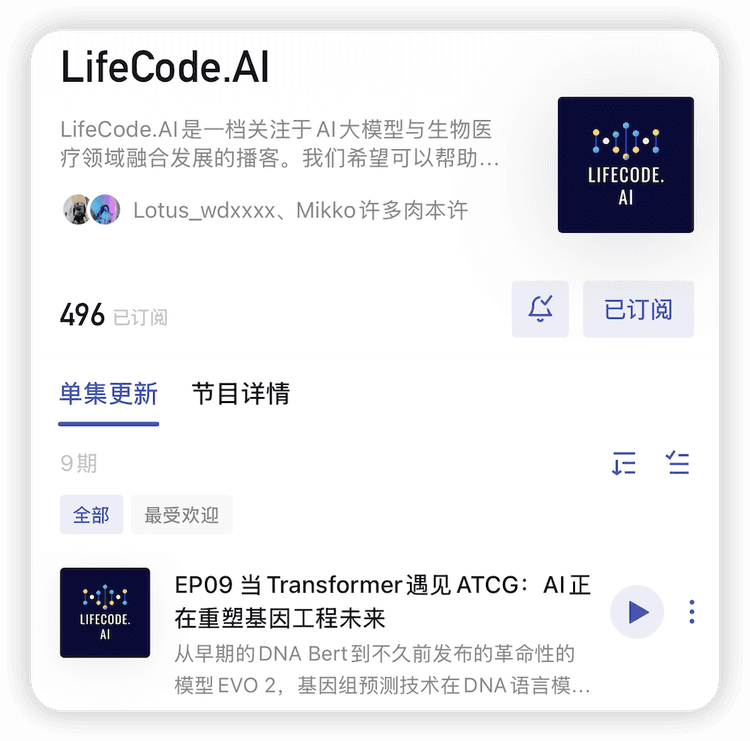Filter episodes by 最受欢迎
This screenshot has height=741, width=750.
(181, 515)
